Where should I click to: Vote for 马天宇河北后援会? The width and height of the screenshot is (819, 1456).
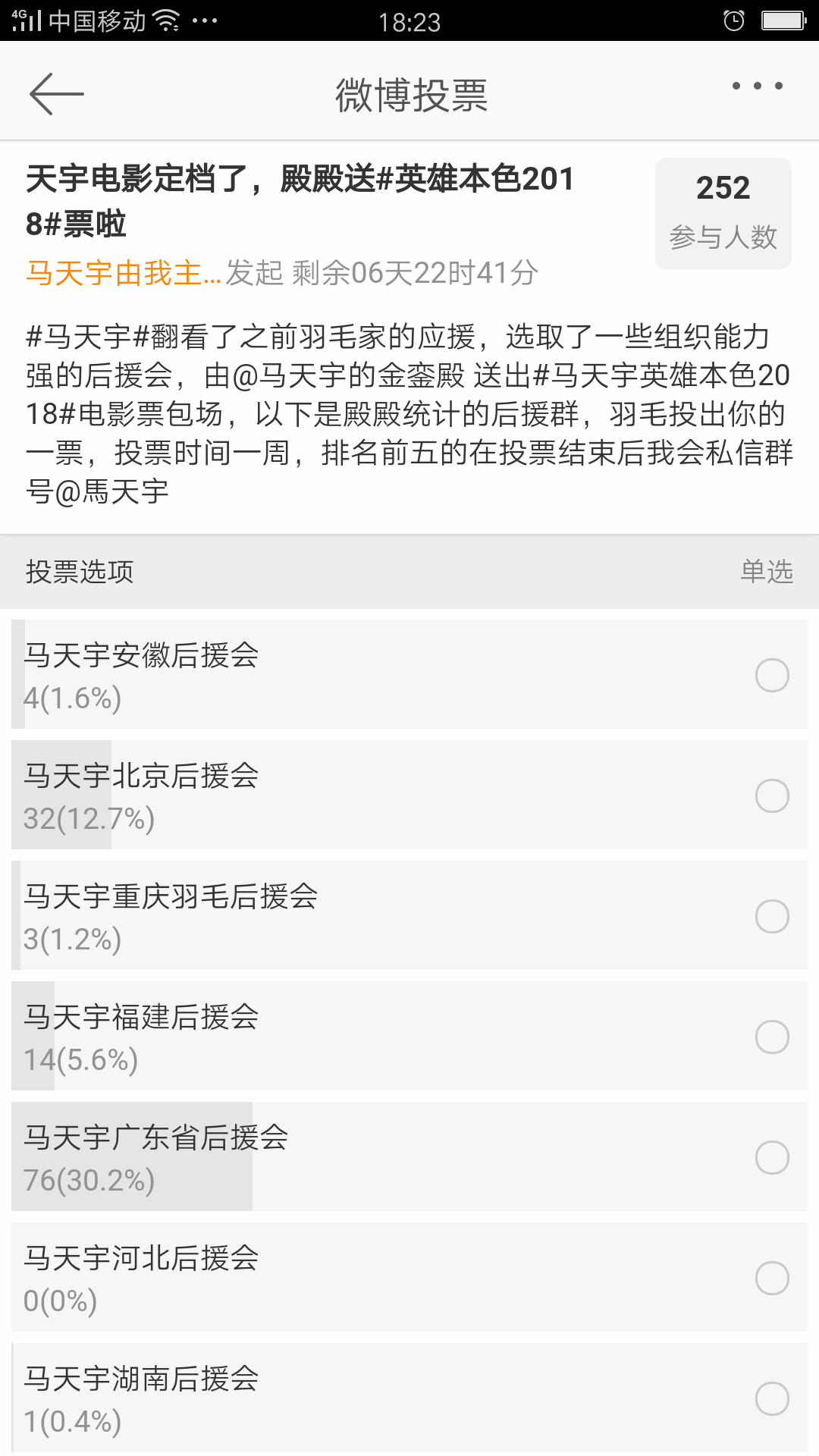click(409, 1277)
